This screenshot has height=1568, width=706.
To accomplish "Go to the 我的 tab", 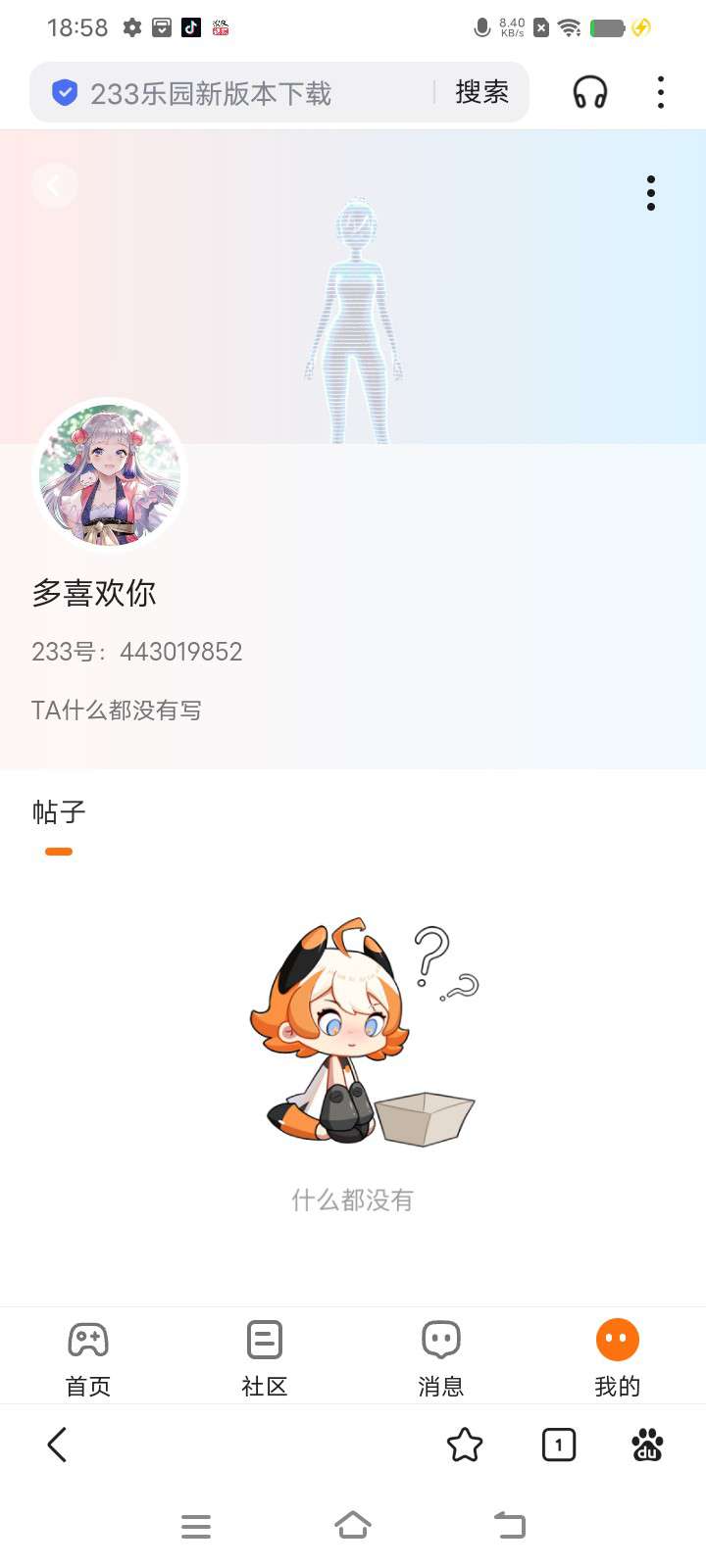I will tap(617, 1357).
